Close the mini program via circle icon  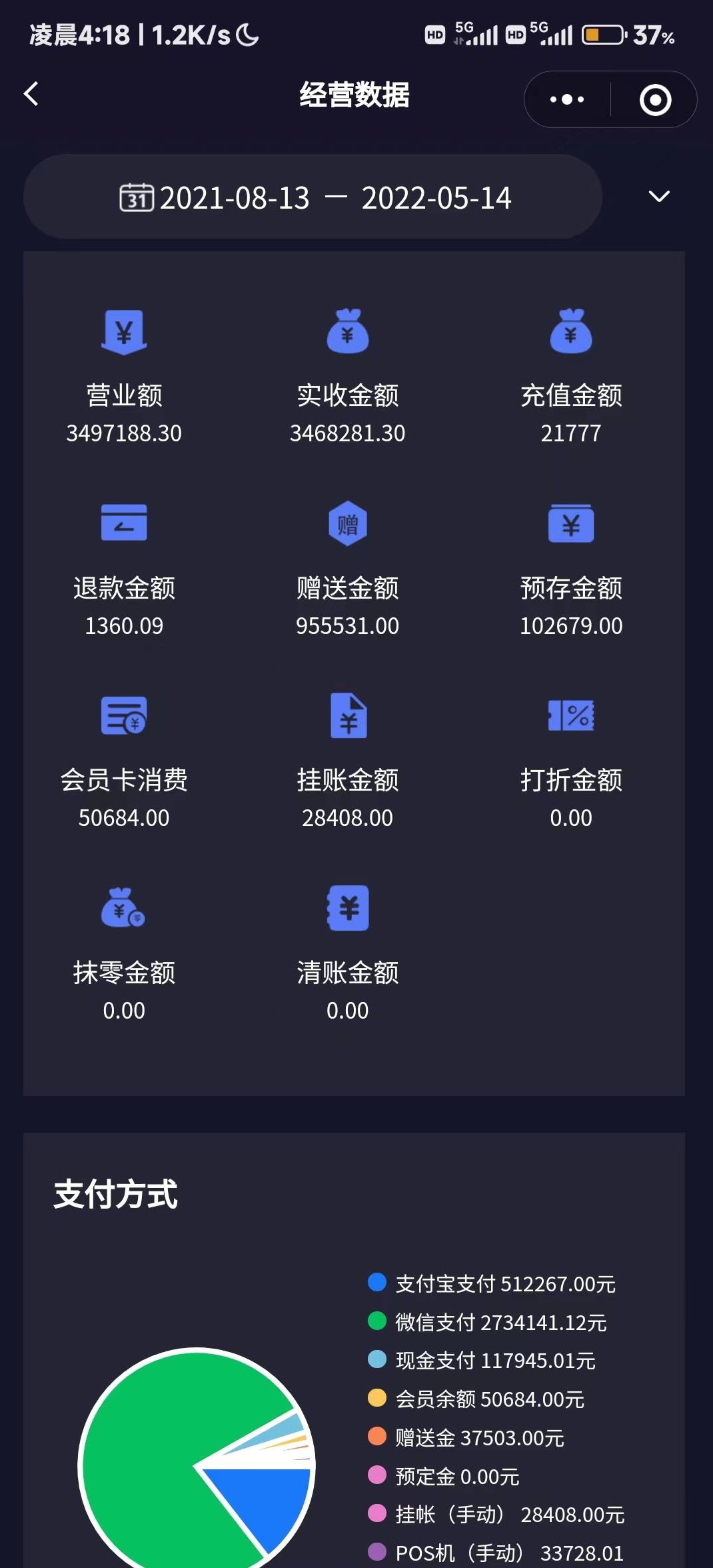point(655,99)
